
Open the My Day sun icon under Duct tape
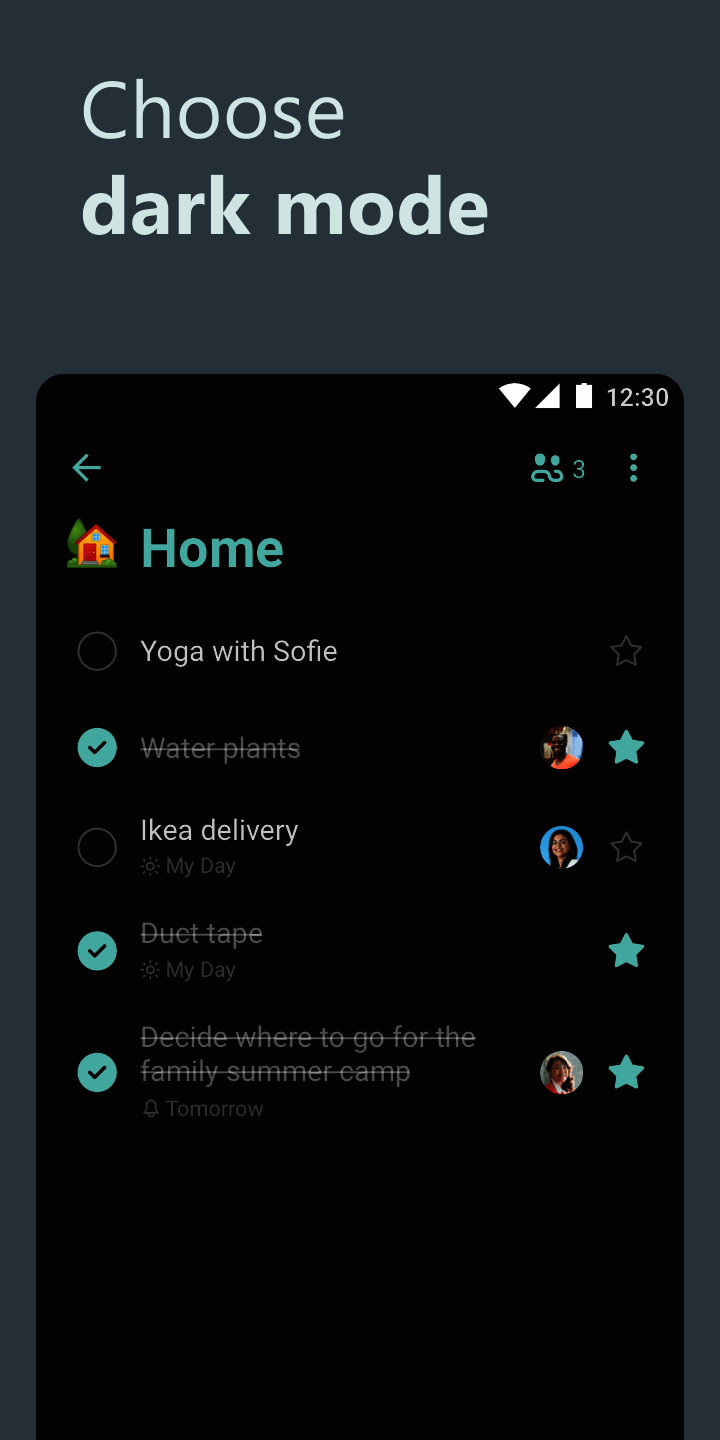pos(148,970)
